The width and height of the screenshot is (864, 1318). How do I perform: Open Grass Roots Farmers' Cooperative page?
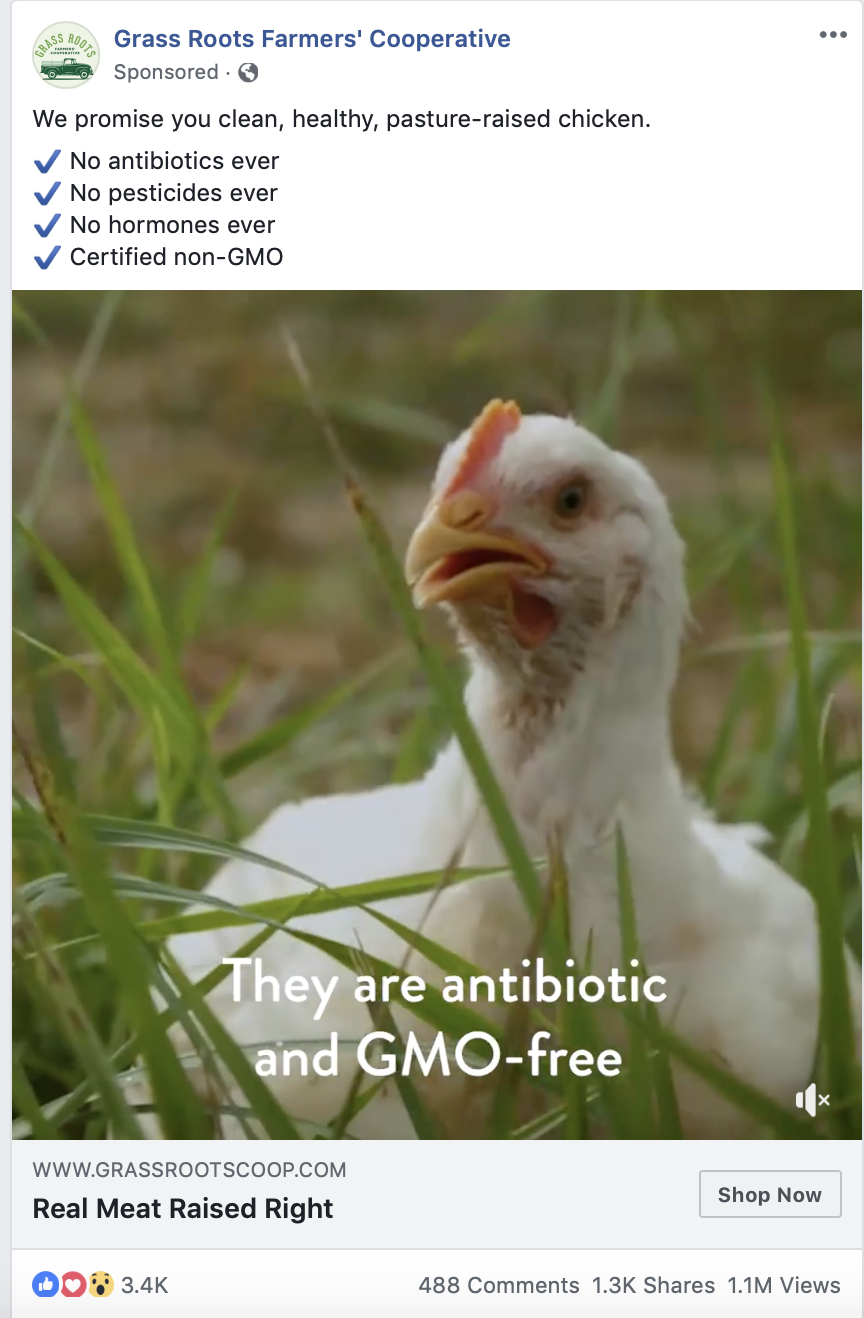[x=312, y=39]
